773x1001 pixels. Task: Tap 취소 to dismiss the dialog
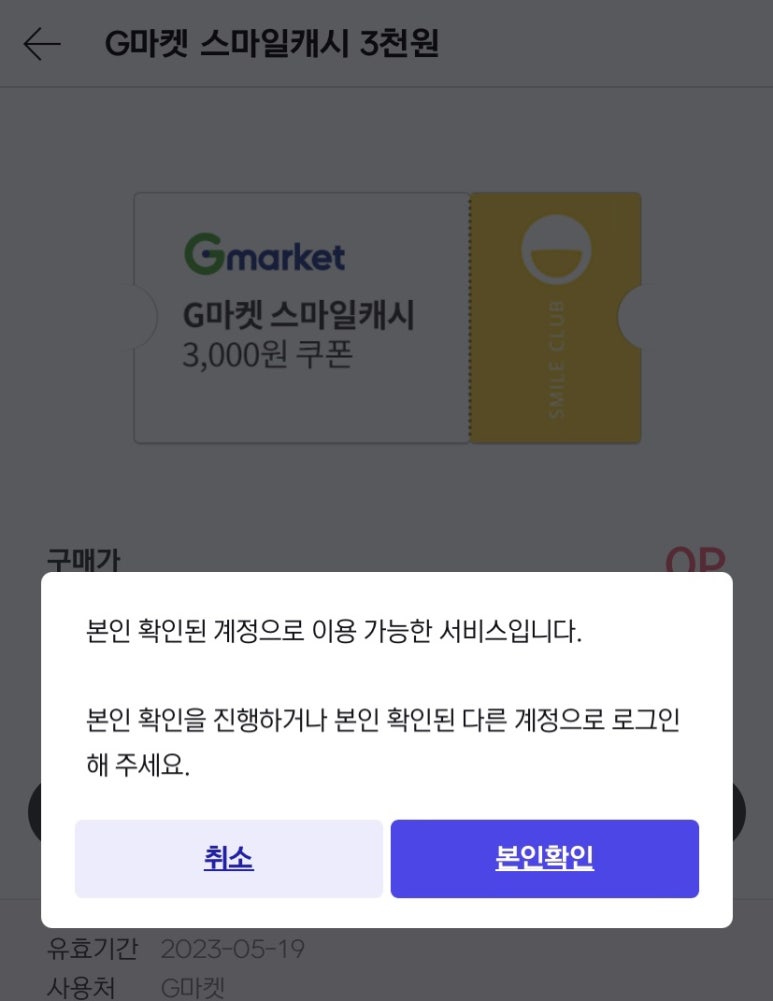coord(229,859)
